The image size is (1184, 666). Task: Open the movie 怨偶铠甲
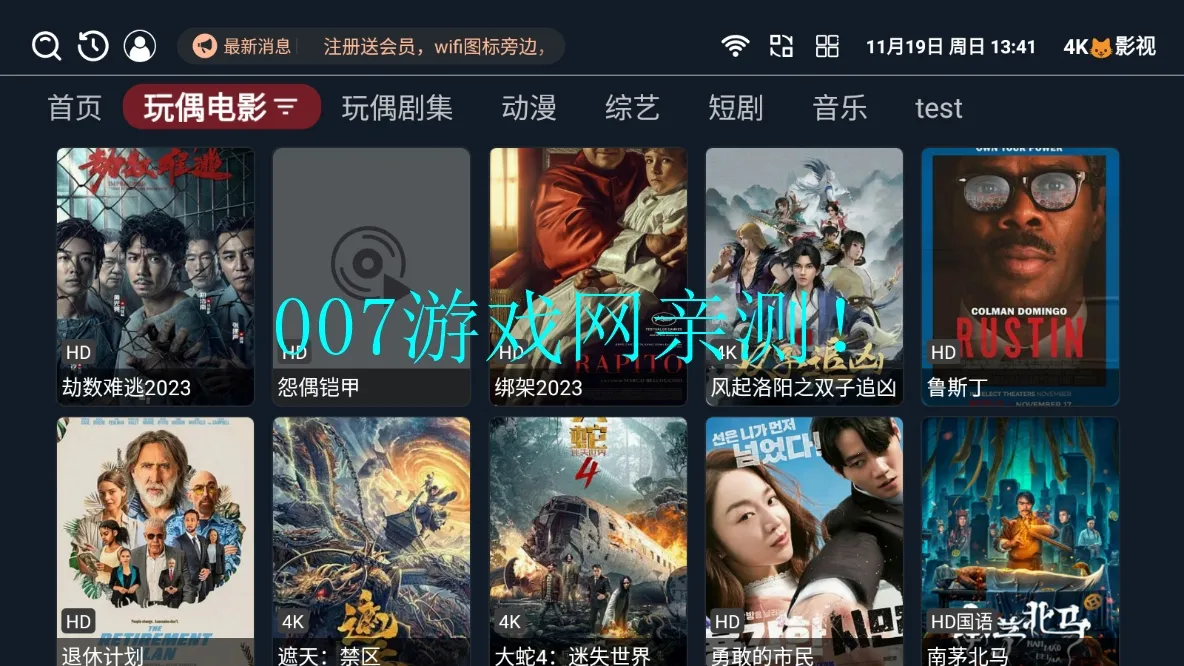371,276
